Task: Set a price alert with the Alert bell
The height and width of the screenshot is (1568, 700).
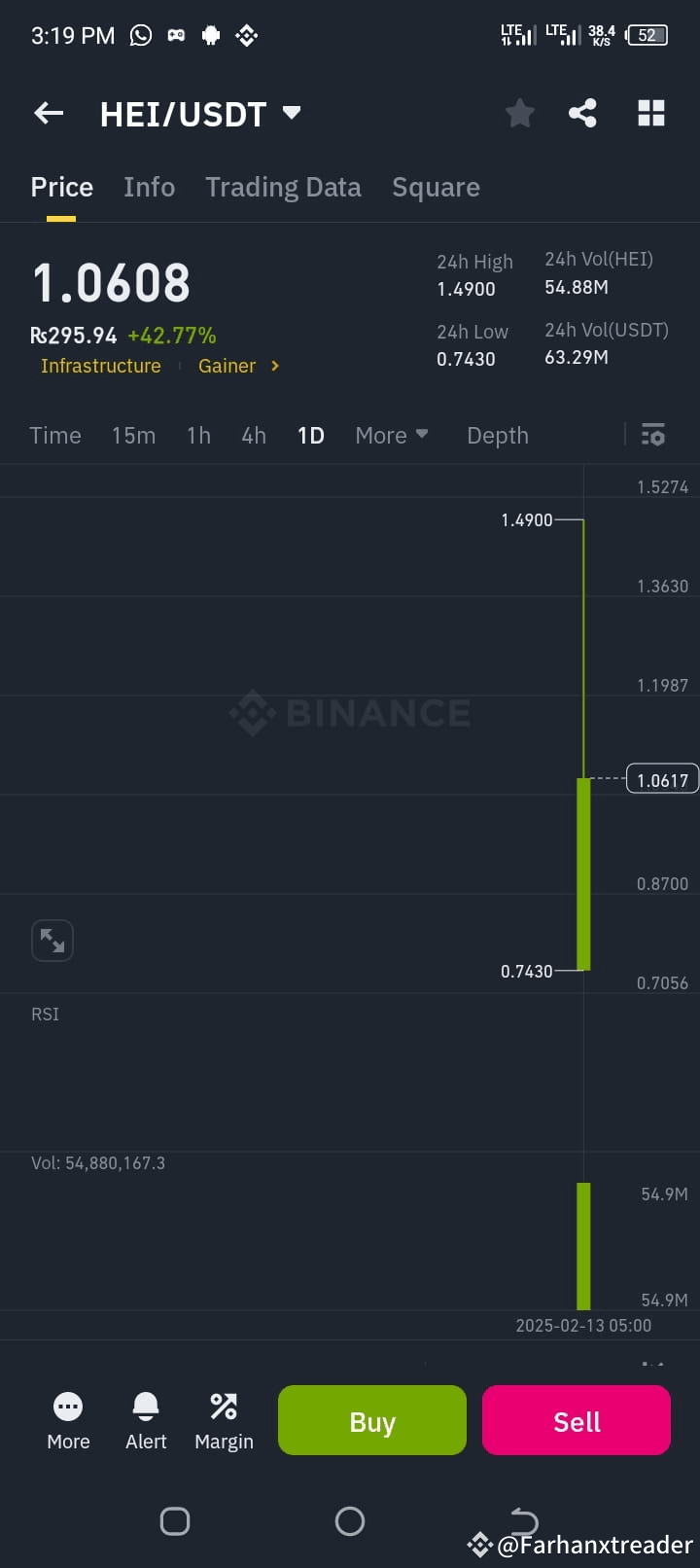Action: [x=145, y=1420]
